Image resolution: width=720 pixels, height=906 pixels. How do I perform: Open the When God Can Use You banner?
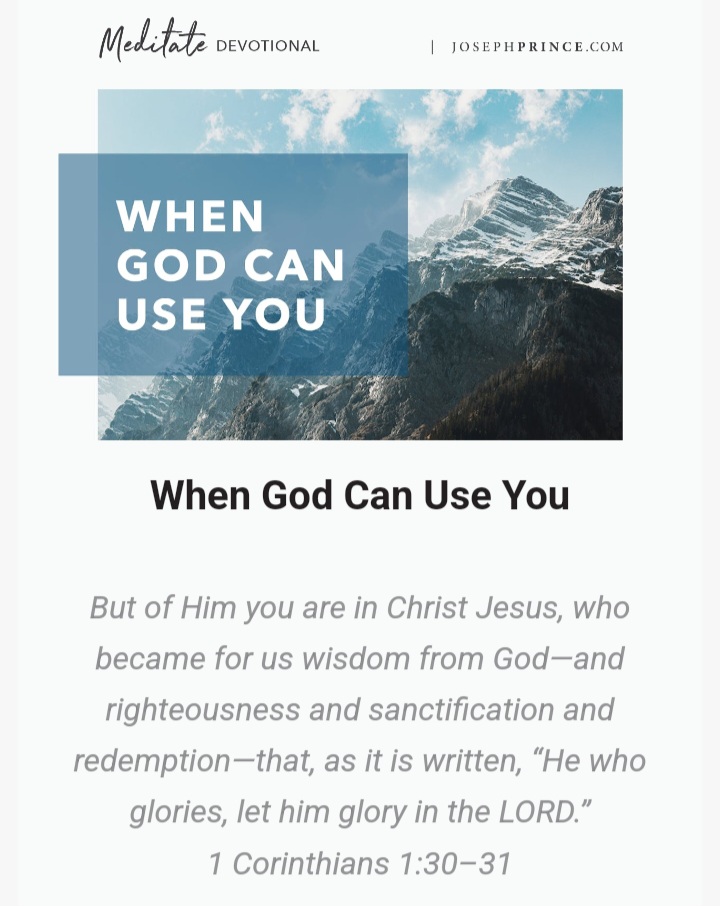pyautogui.click(x=360, y=265)
